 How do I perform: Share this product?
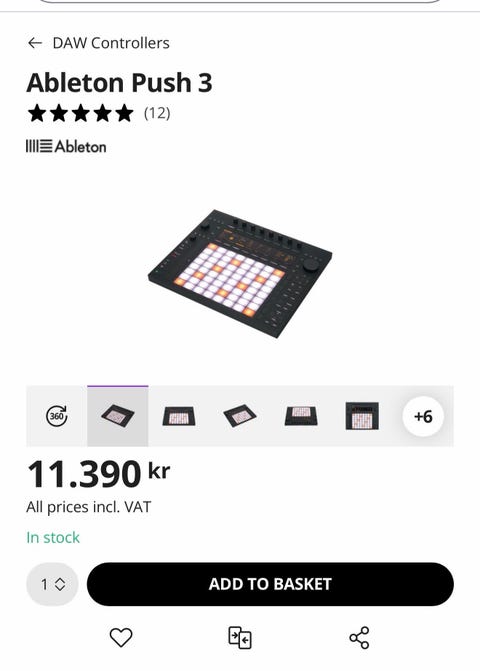359,638
